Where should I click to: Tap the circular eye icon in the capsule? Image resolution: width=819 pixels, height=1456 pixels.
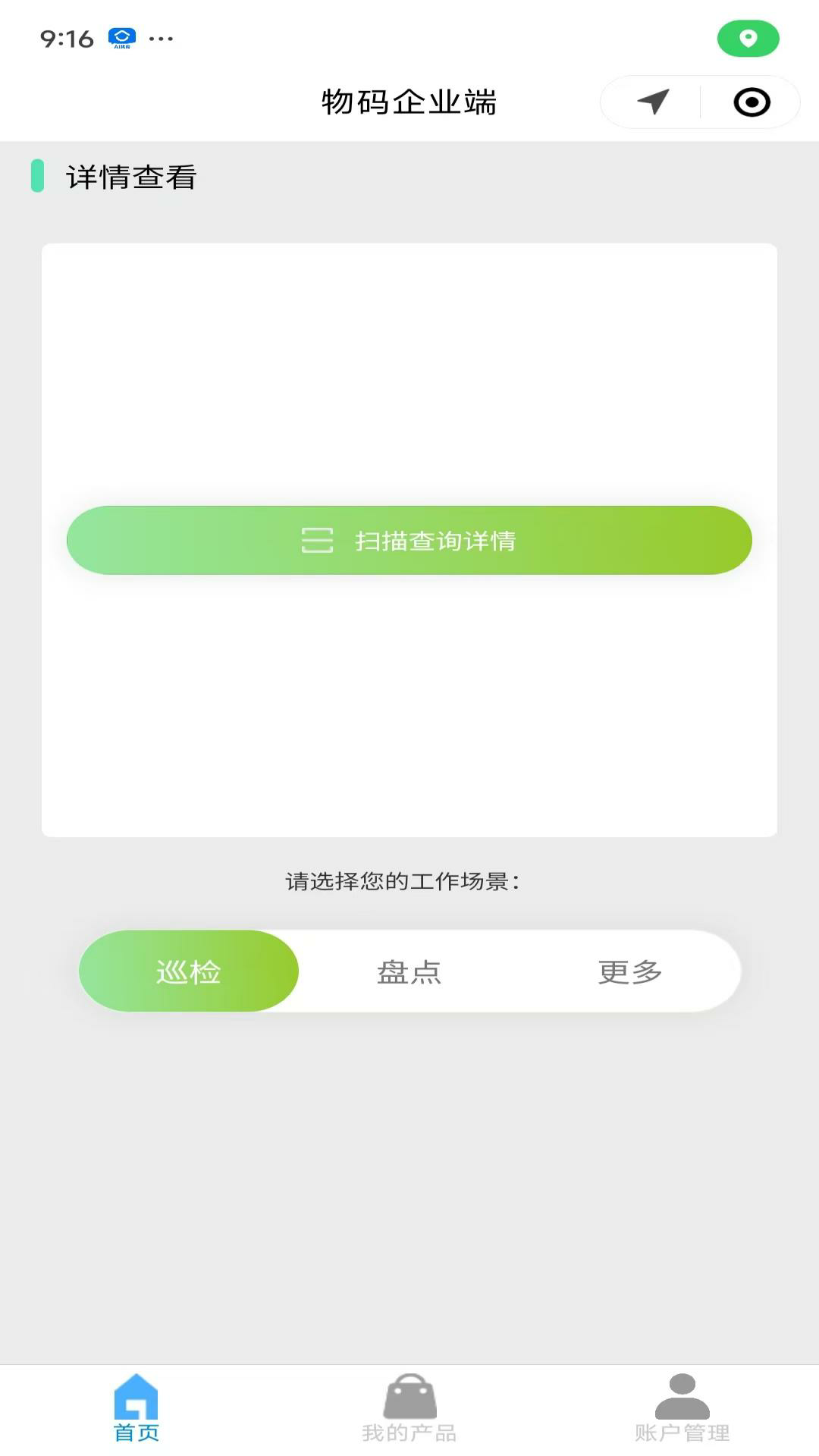751,102
